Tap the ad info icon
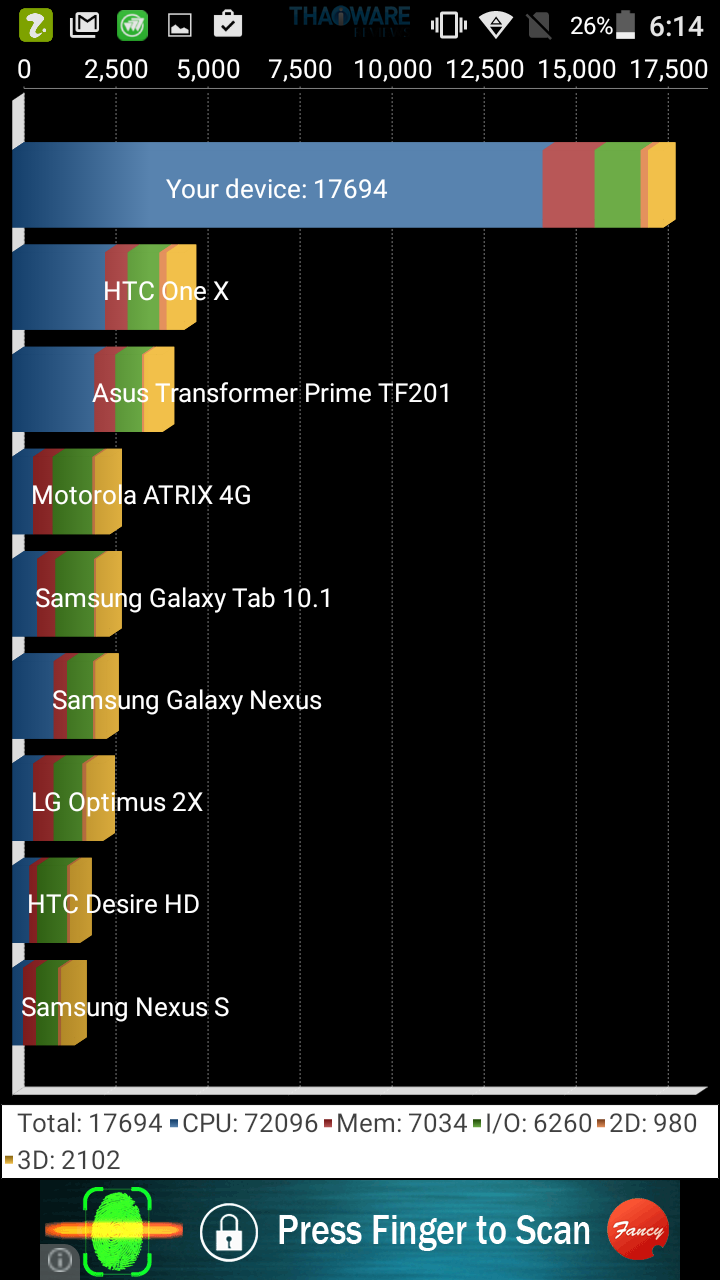Image resolution: width=720 pixels, height=1280 pixels. [x=58, y=1262]
